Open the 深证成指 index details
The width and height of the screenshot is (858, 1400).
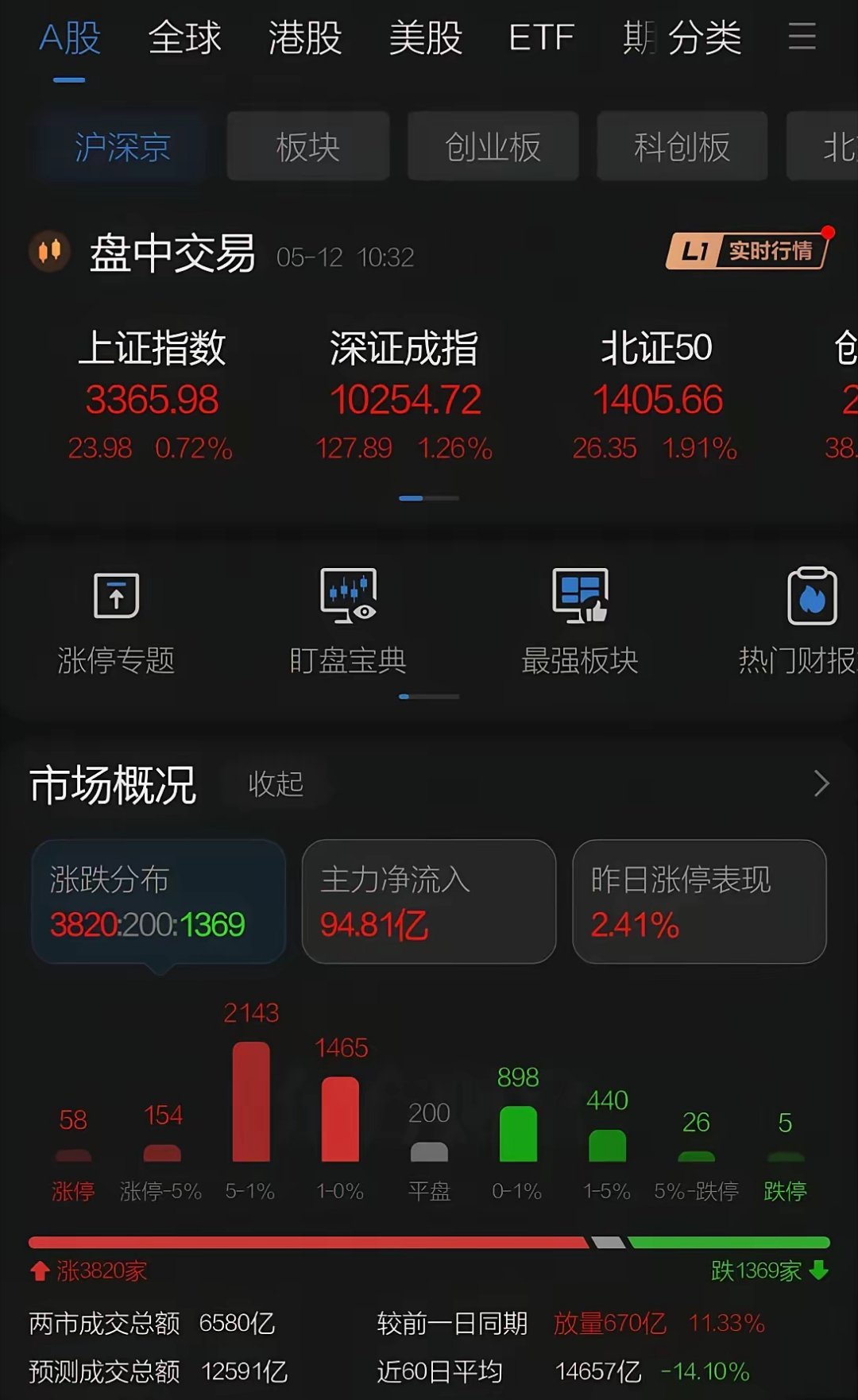(404, 396)
